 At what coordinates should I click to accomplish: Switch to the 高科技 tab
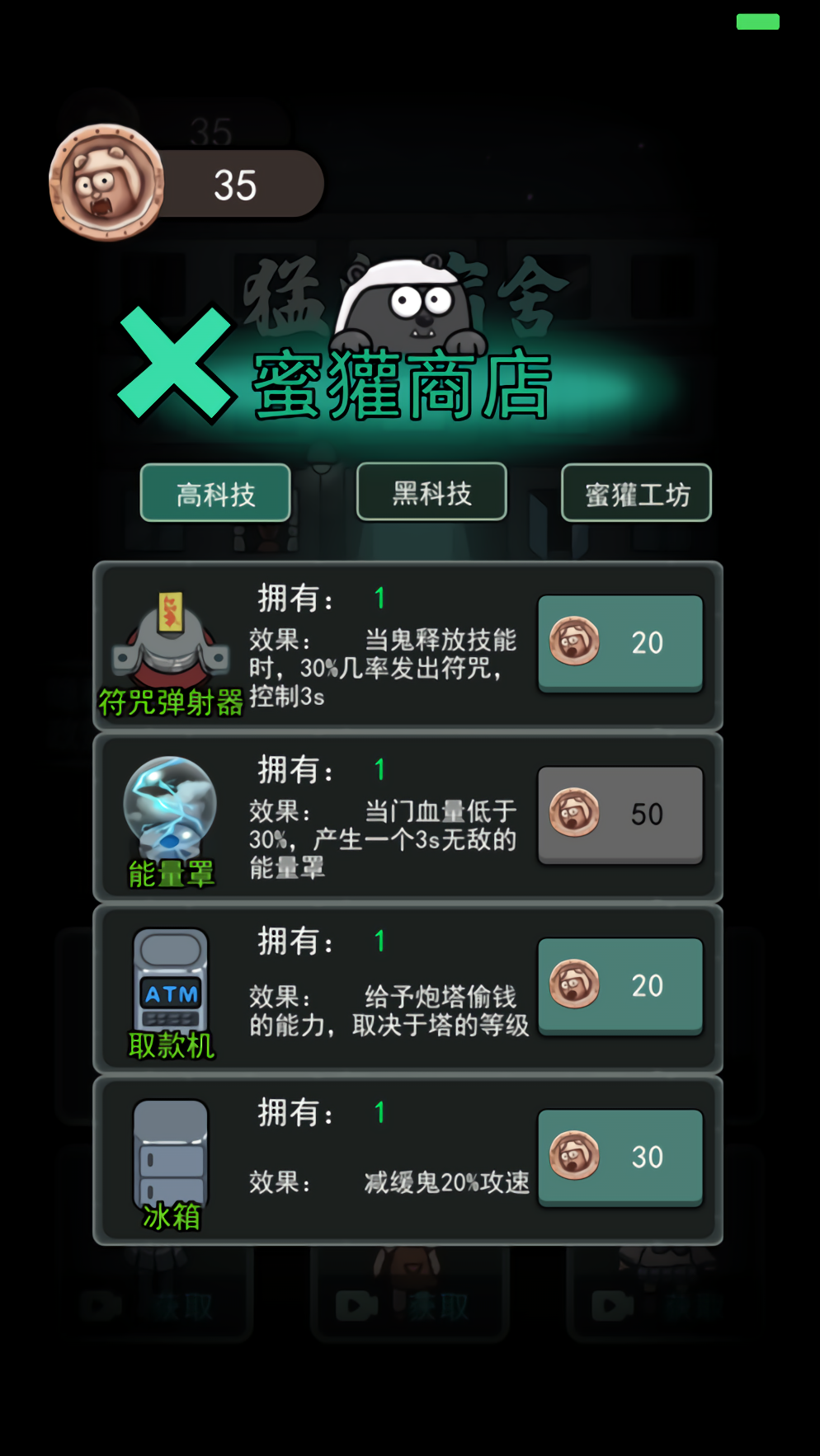tap(215, 493)
